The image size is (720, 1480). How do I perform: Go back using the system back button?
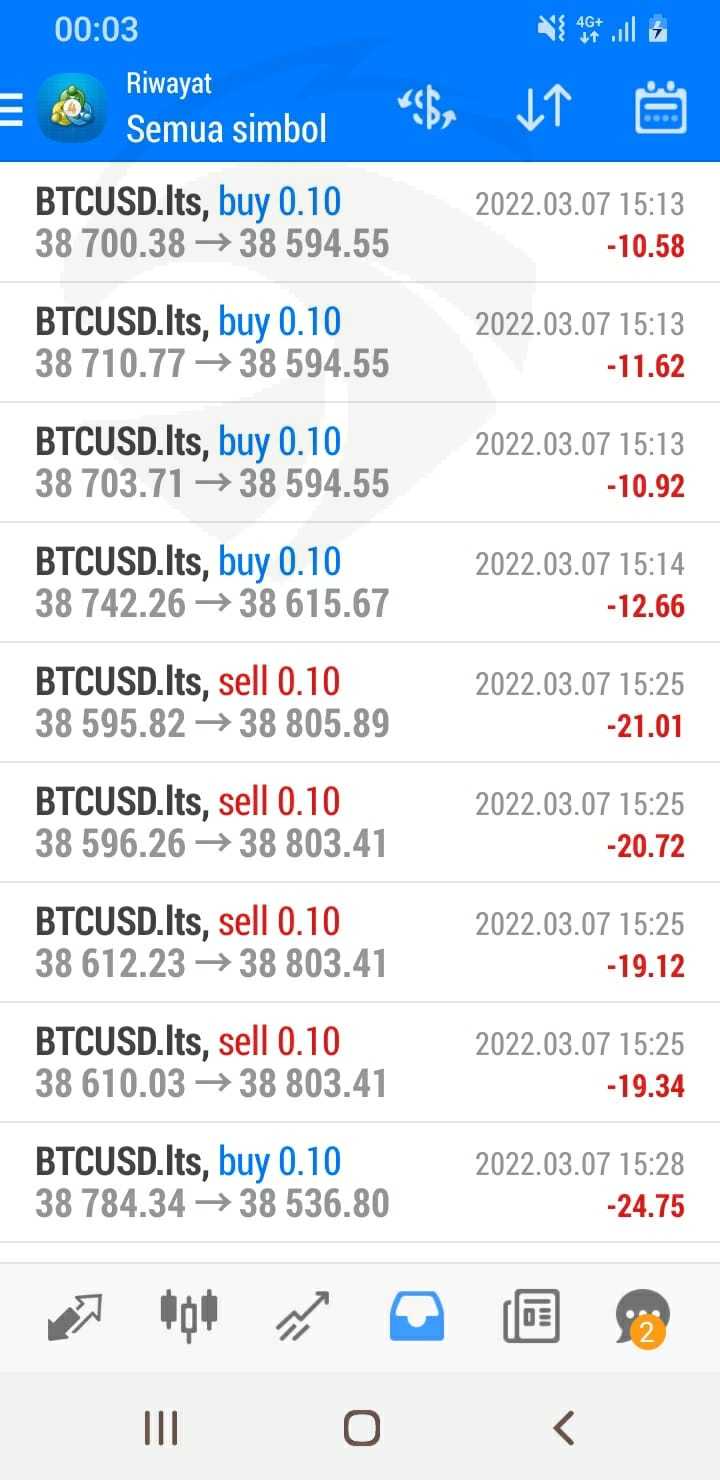point(564,1428)
